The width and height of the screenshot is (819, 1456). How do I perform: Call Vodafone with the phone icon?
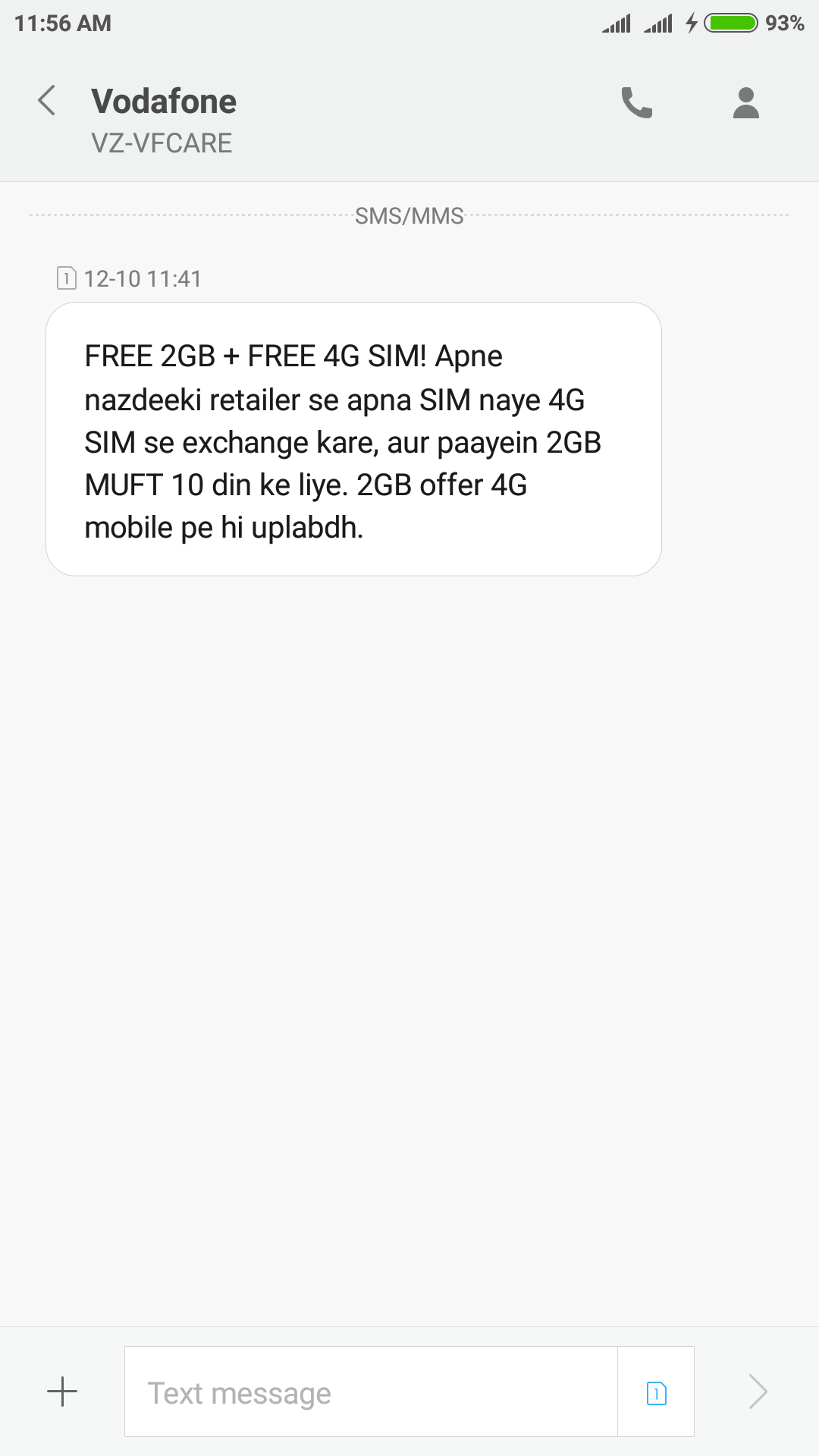(x=637, y=102)
